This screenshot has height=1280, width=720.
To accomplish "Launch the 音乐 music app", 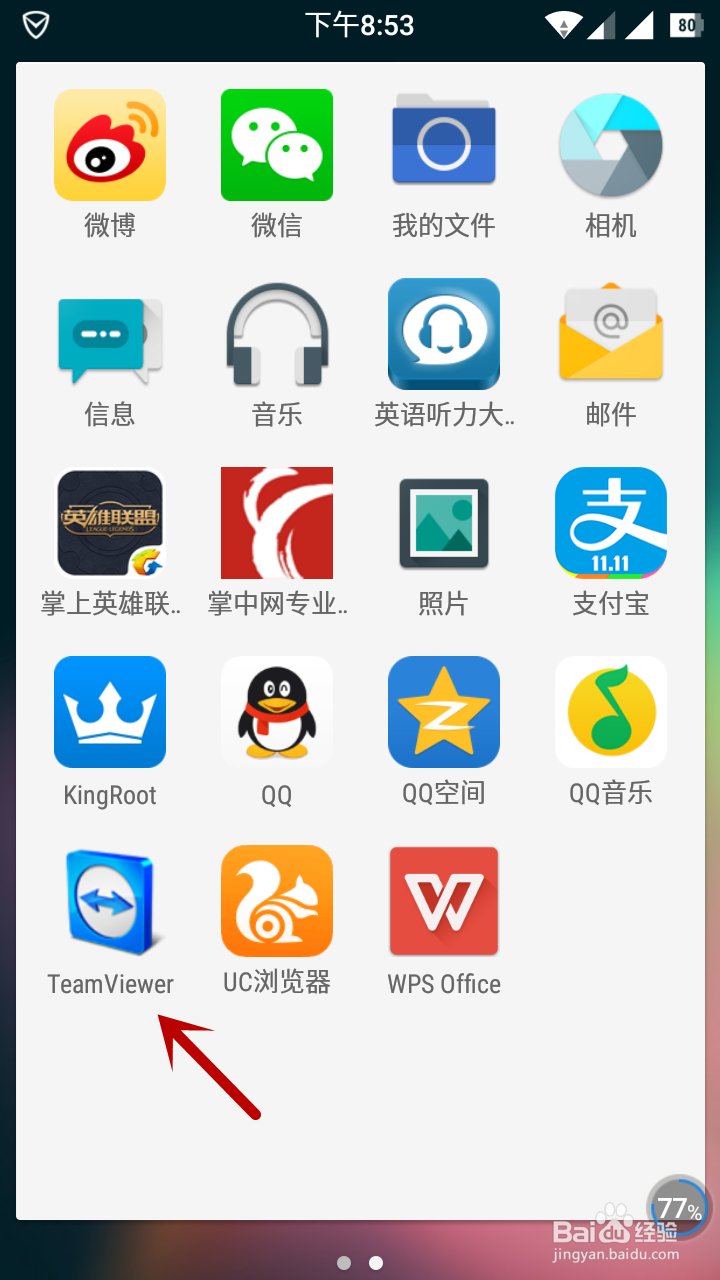I will tap(277, 334).
